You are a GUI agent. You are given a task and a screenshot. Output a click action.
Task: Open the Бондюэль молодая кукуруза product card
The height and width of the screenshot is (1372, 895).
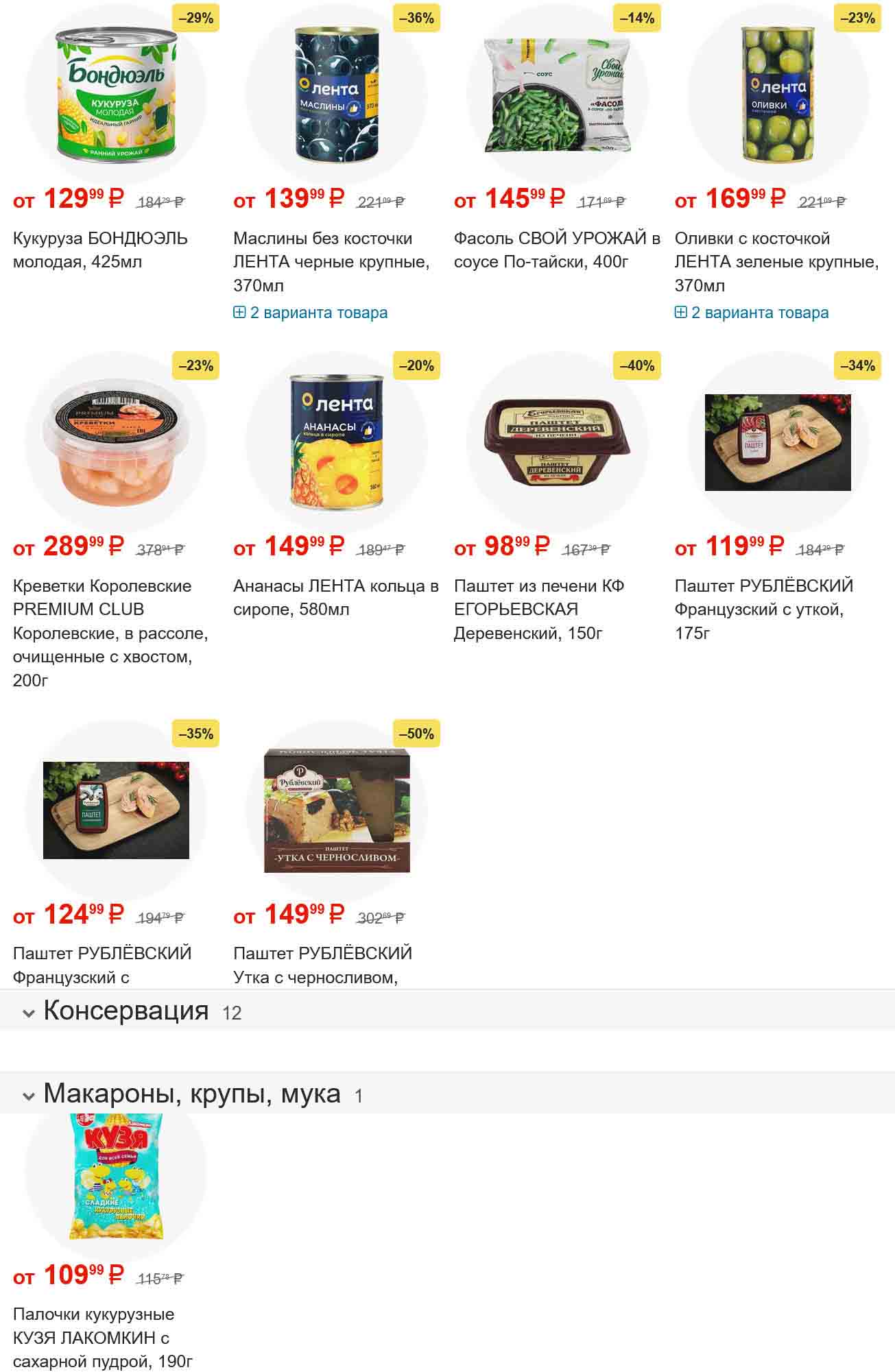pos(100,250)
